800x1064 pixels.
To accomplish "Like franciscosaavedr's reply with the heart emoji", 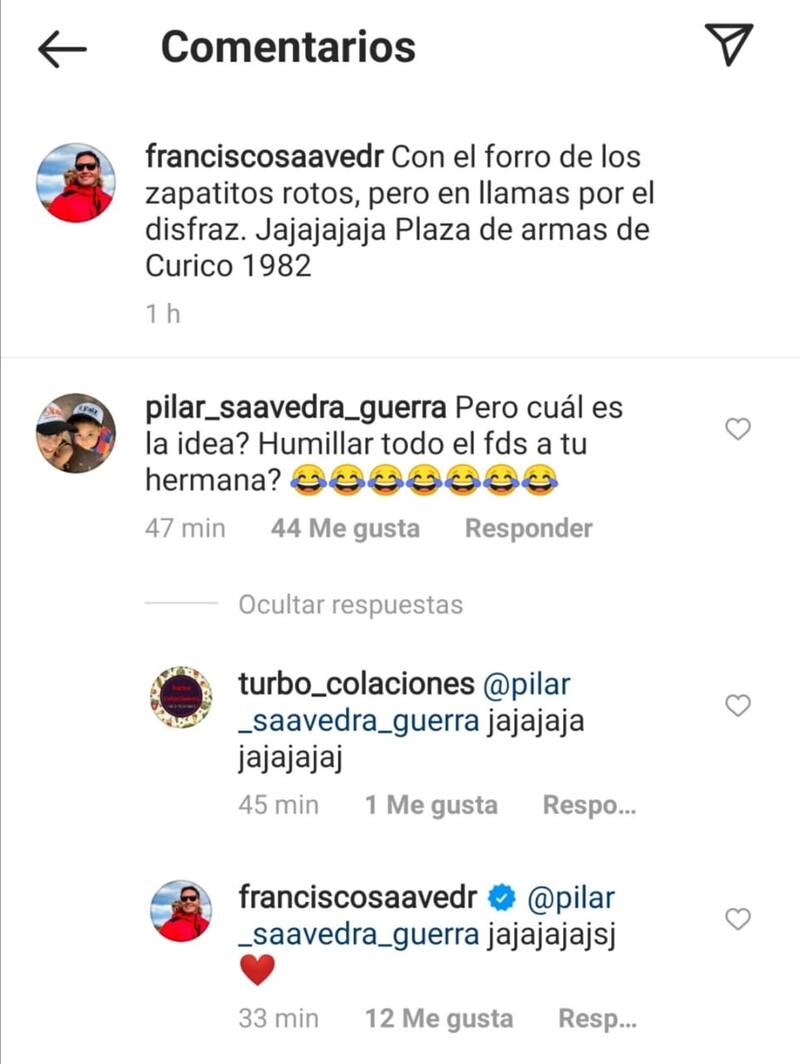I will click(737, 919).
